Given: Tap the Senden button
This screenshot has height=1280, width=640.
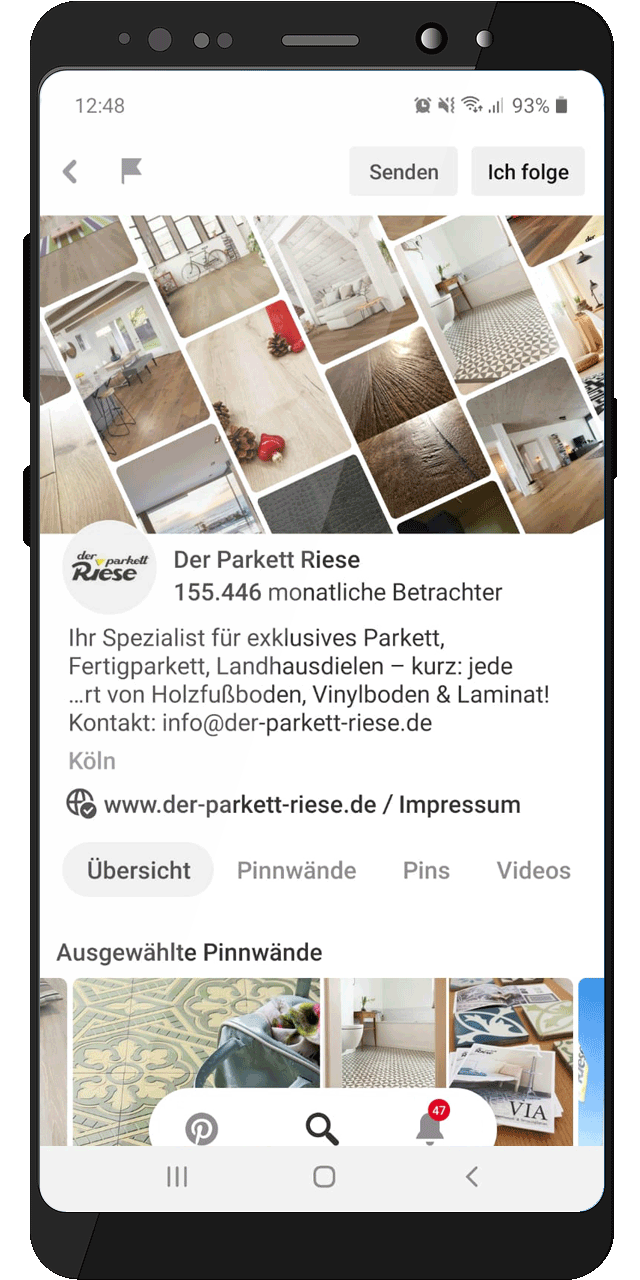Looking at the screenshot, I should tap(403, 172).
